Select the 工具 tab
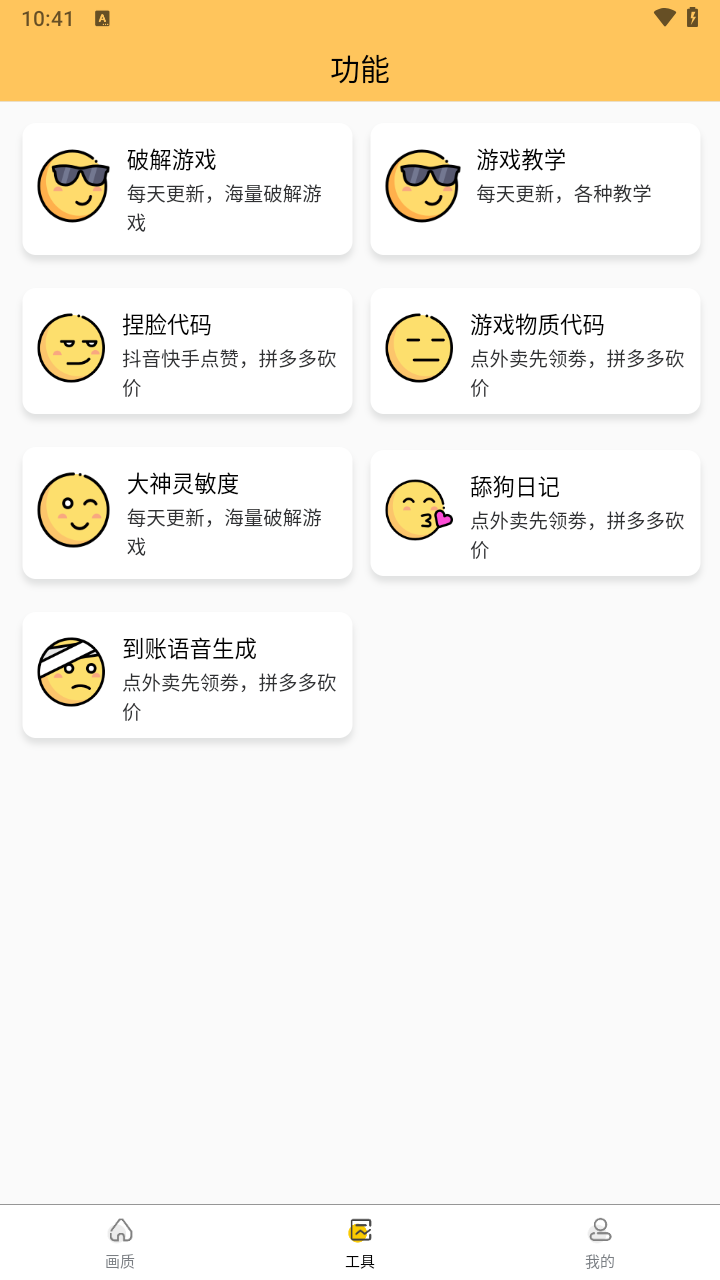720x1280 pixels. click(360, 1242)
